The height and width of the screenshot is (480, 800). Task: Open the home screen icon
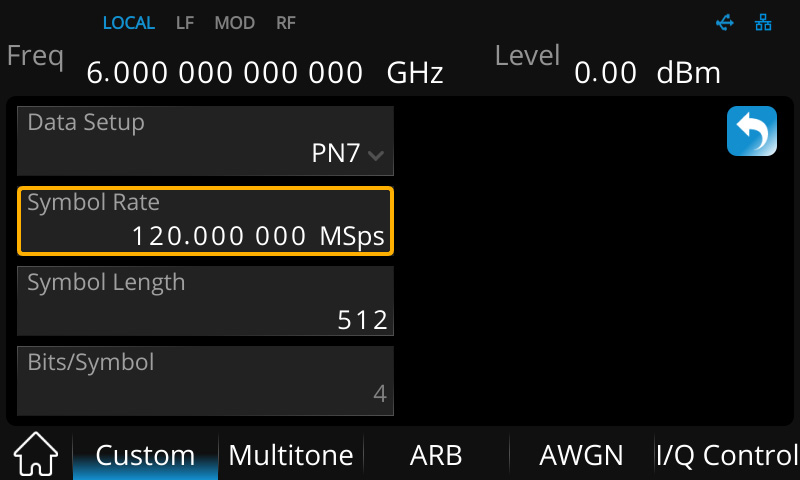35,455
